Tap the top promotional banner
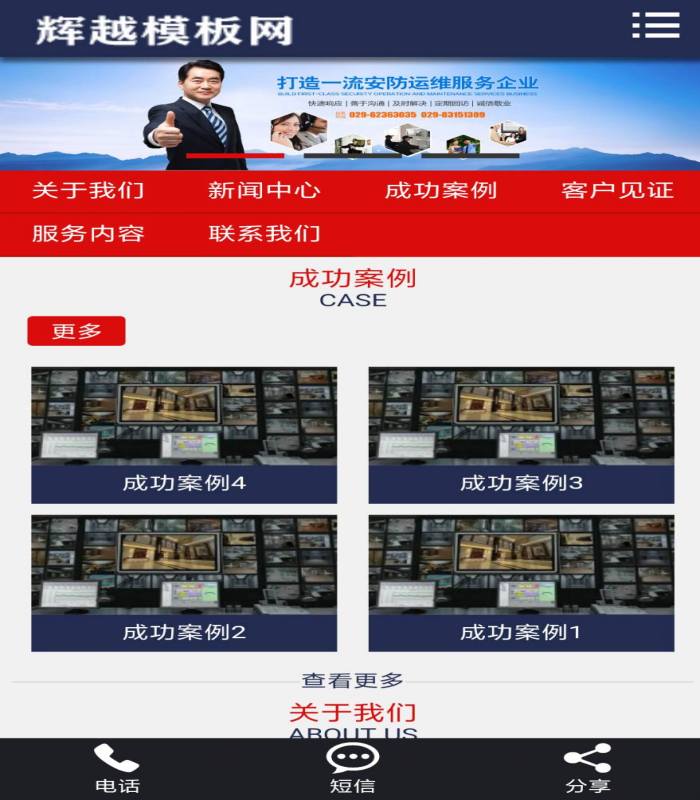 click(350, 114)
